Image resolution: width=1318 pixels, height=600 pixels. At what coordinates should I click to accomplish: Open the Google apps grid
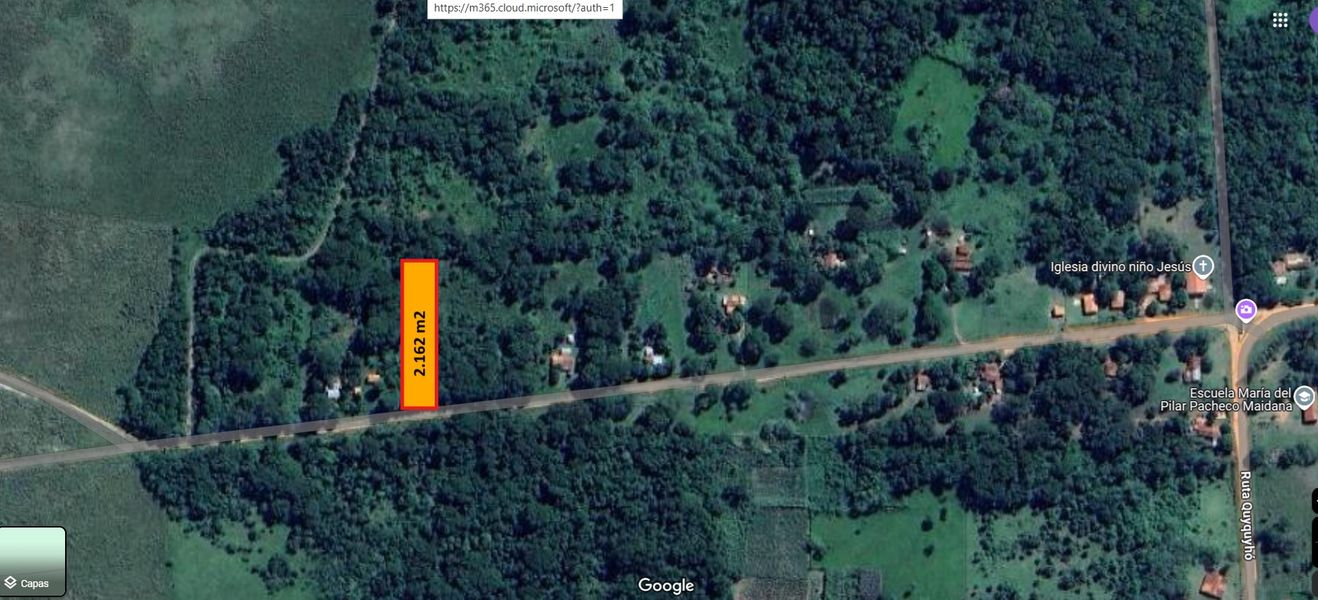[1280, 20]
